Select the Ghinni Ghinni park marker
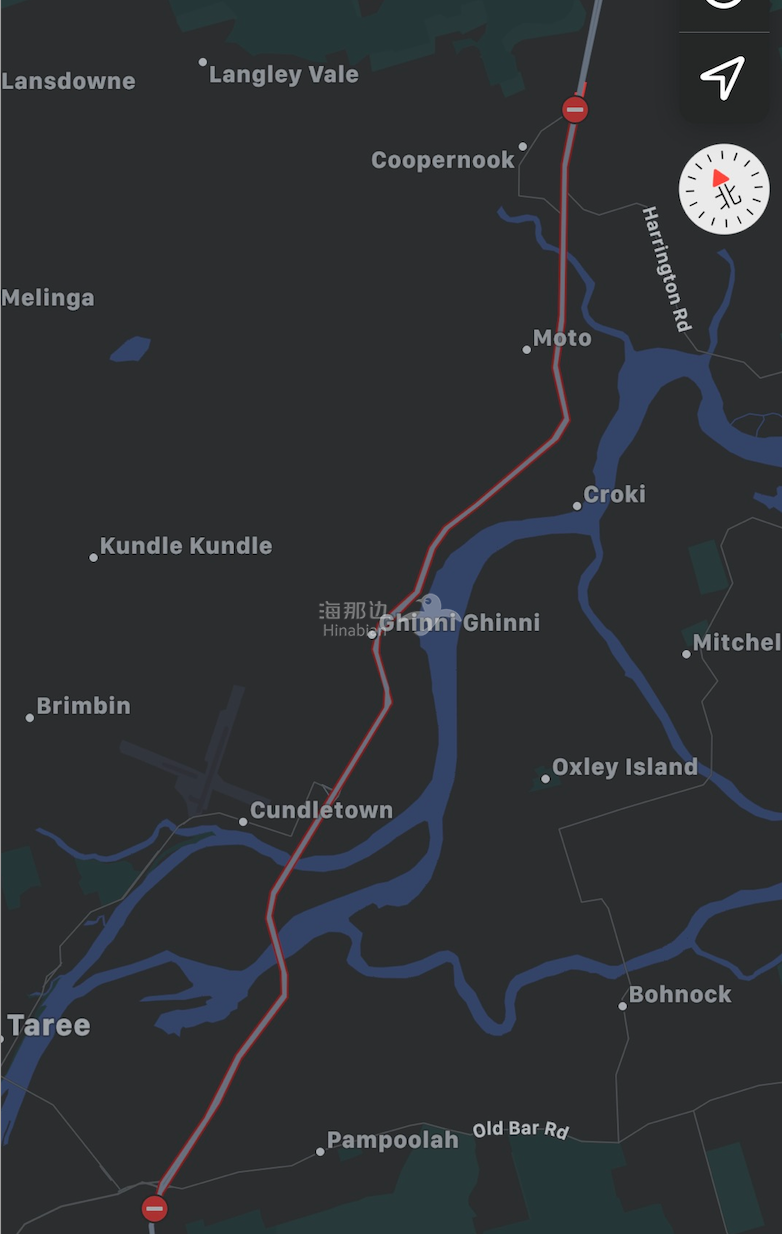 (x=432, y=612)
